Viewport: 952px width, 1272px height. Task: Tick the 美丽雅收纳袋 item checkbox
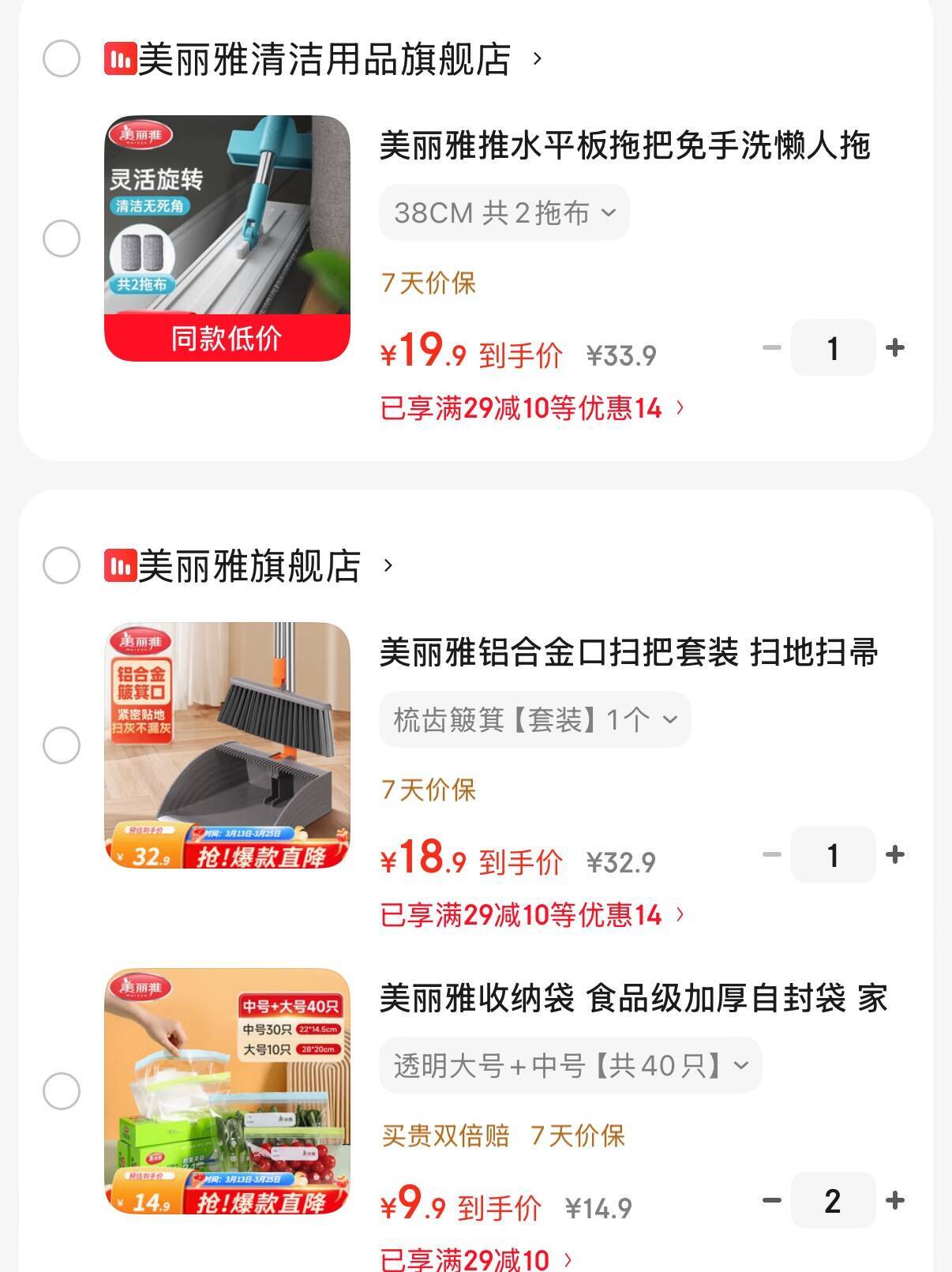click(x=62, y=1091)
